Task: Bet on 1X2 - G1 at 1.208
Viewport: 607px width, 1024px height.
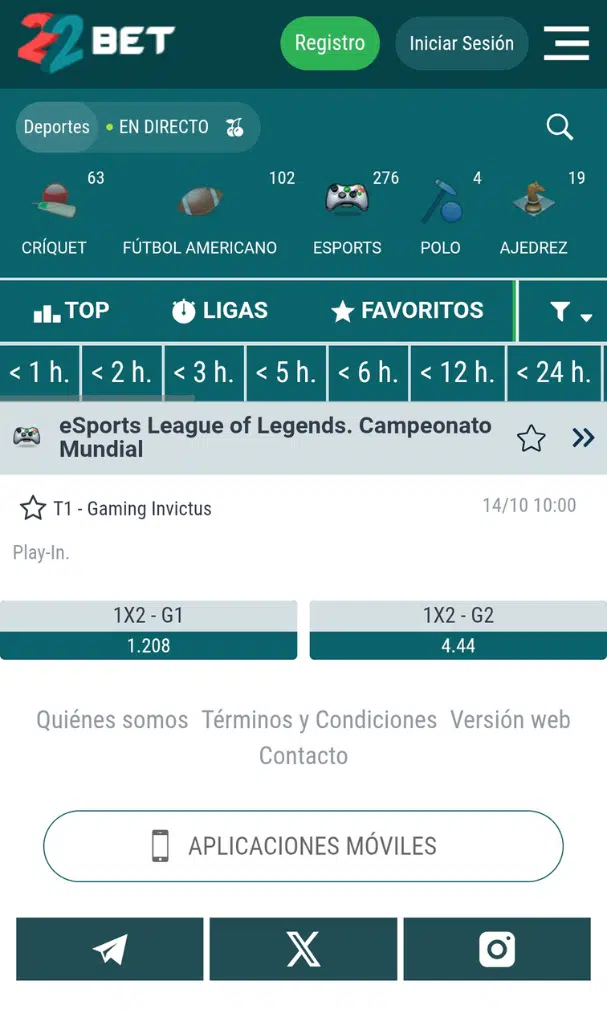Action: pos(148,631)
